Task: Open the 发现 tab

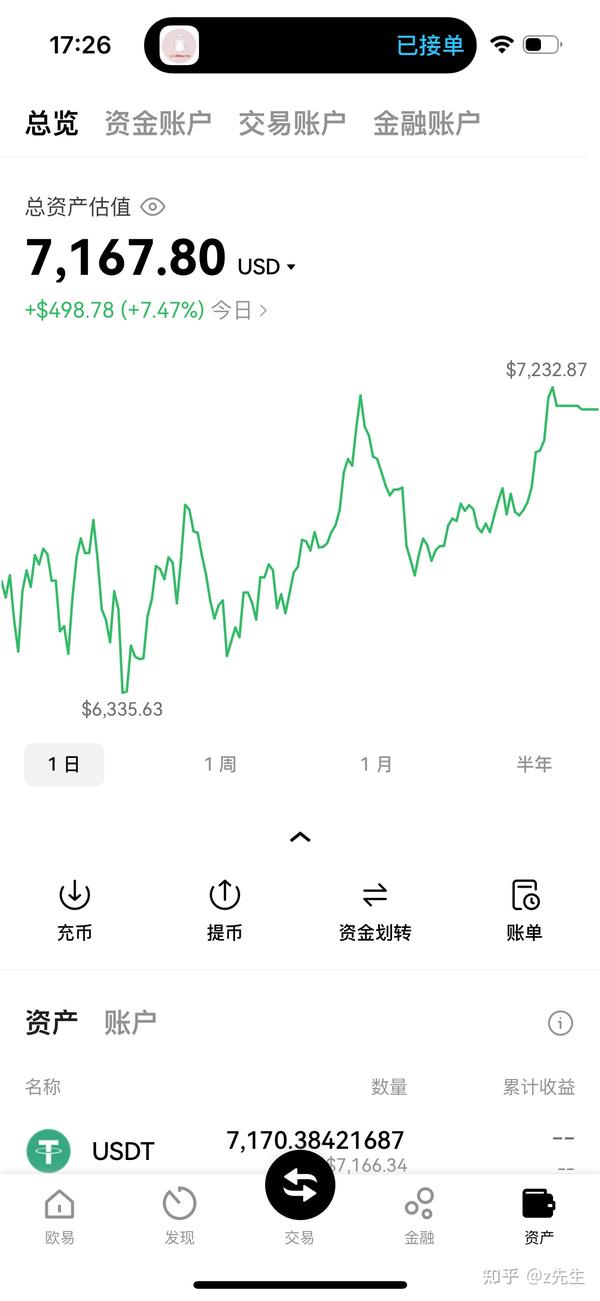Action: click(179, 1216)
